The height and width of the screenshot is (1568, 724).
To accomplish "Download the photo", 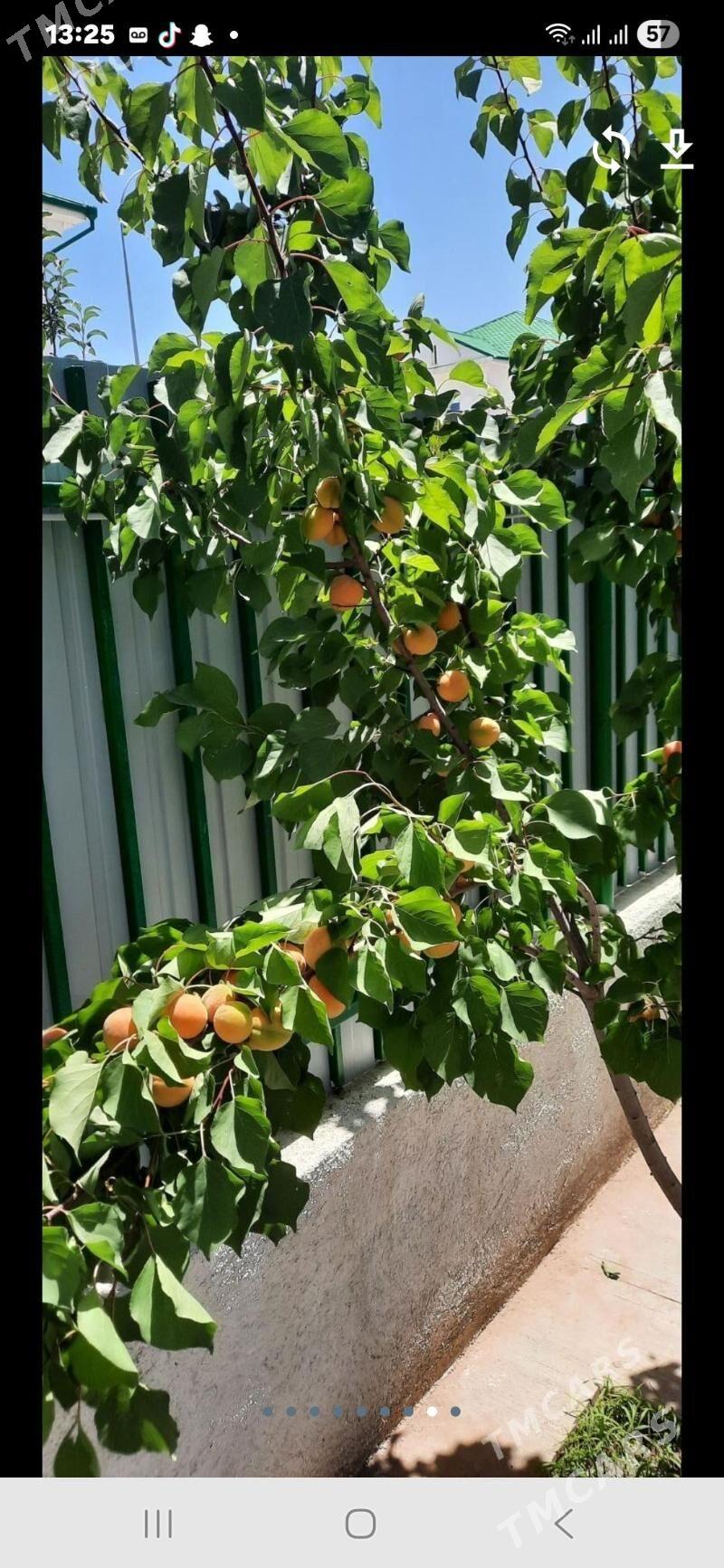I will [677, 149].
